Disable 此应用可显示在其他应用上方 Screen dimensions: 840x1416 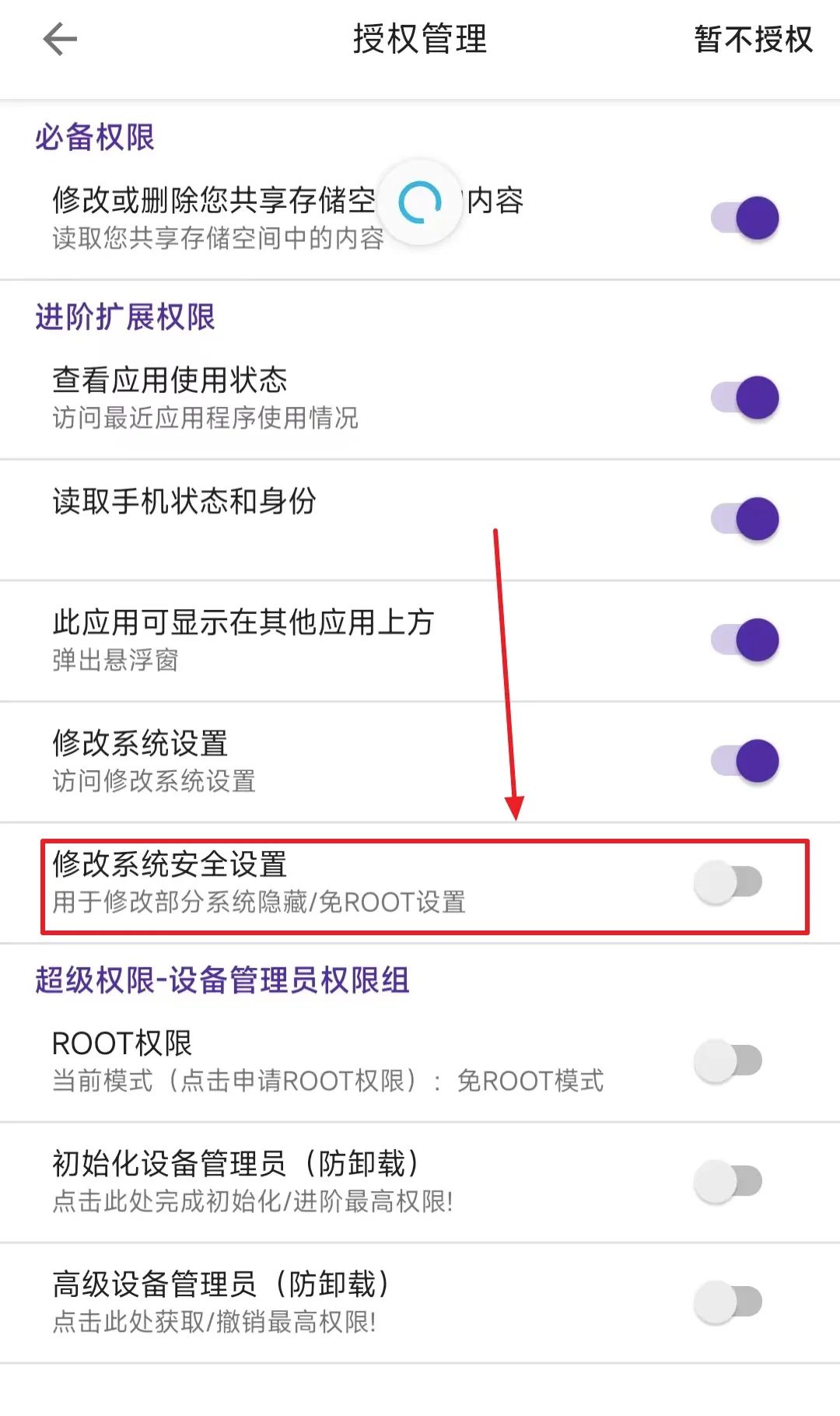743,640
